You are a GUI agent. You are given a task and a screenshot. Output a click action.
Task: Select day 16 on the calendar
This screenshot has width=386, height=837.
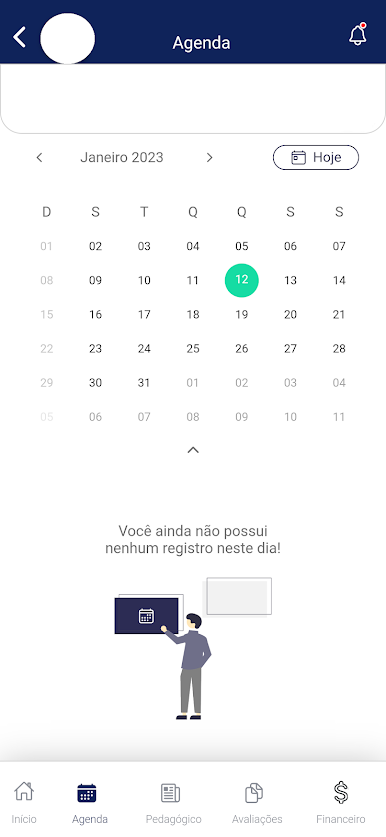pos(96,314)
